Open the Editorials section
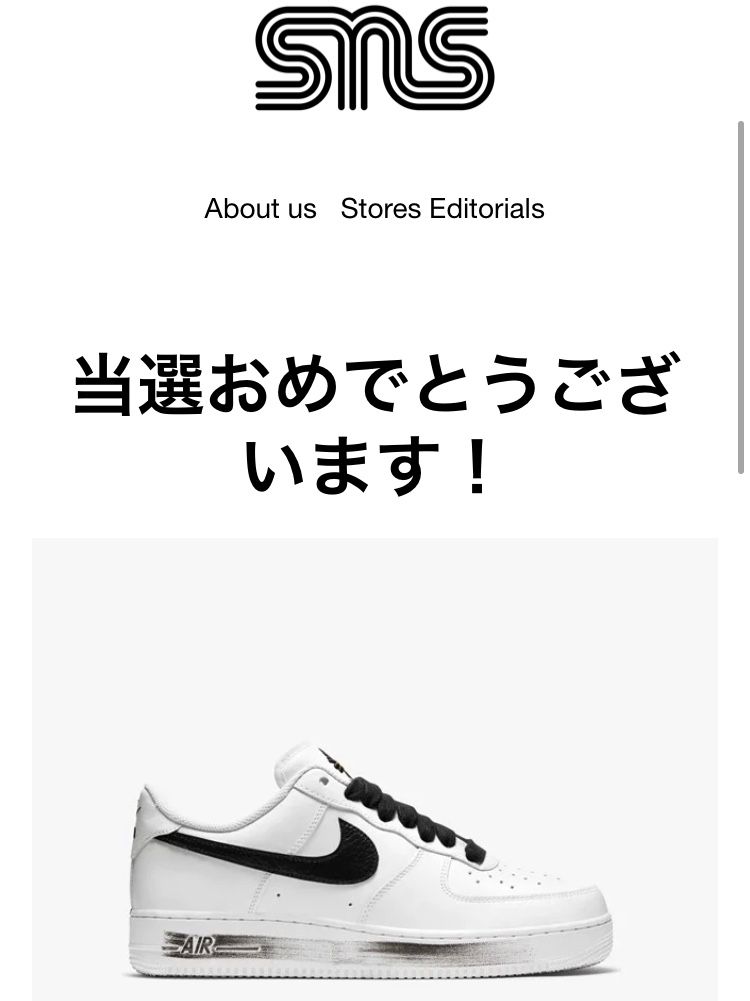This screenshot has width=750, height=1001. tap(487, 209)
